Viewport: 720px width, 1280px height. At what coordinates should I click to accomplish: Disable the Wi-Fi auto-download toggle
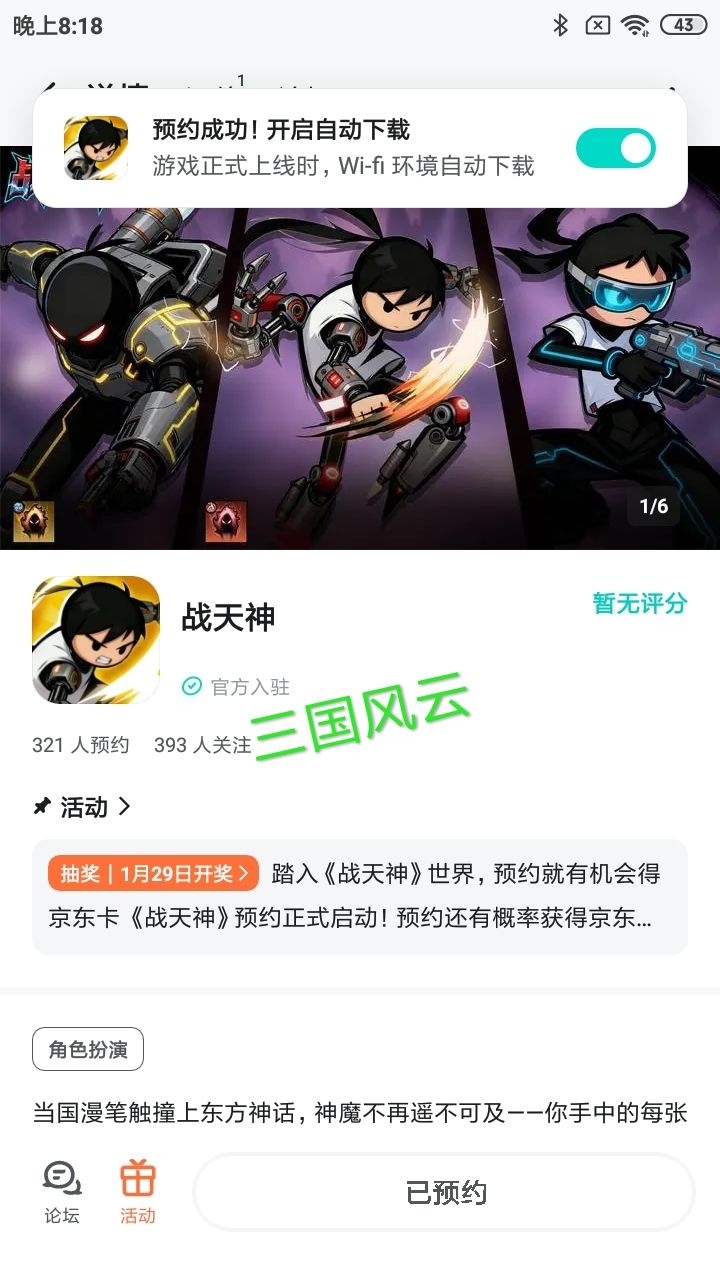(x=615, y=147)
